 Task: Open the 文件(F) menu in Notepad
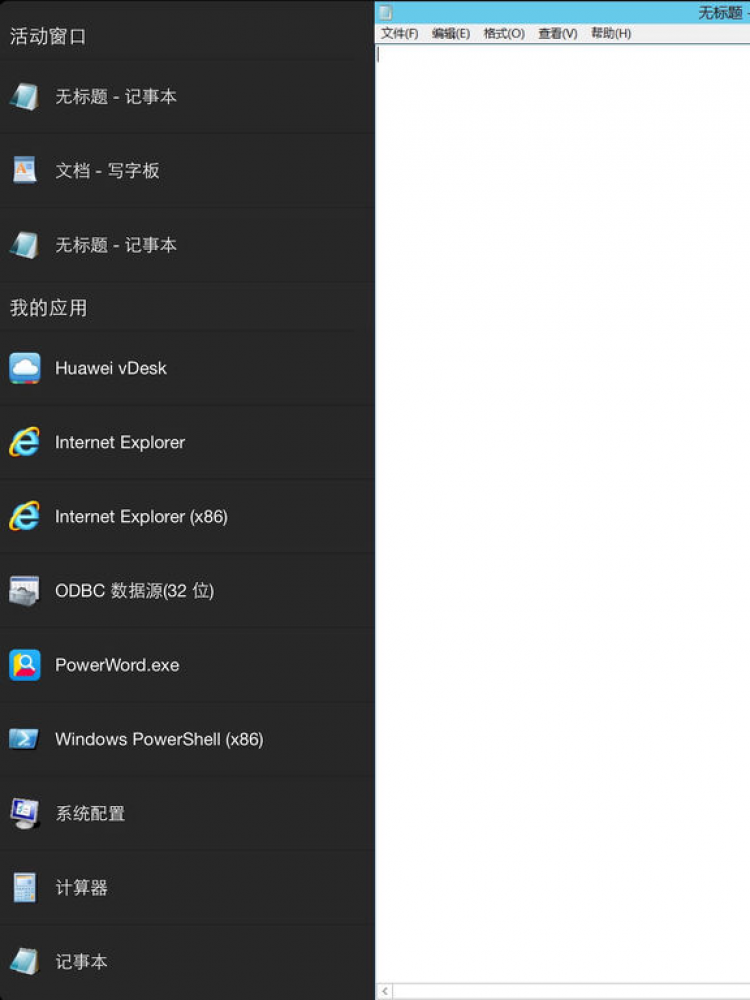coord(399,34)
